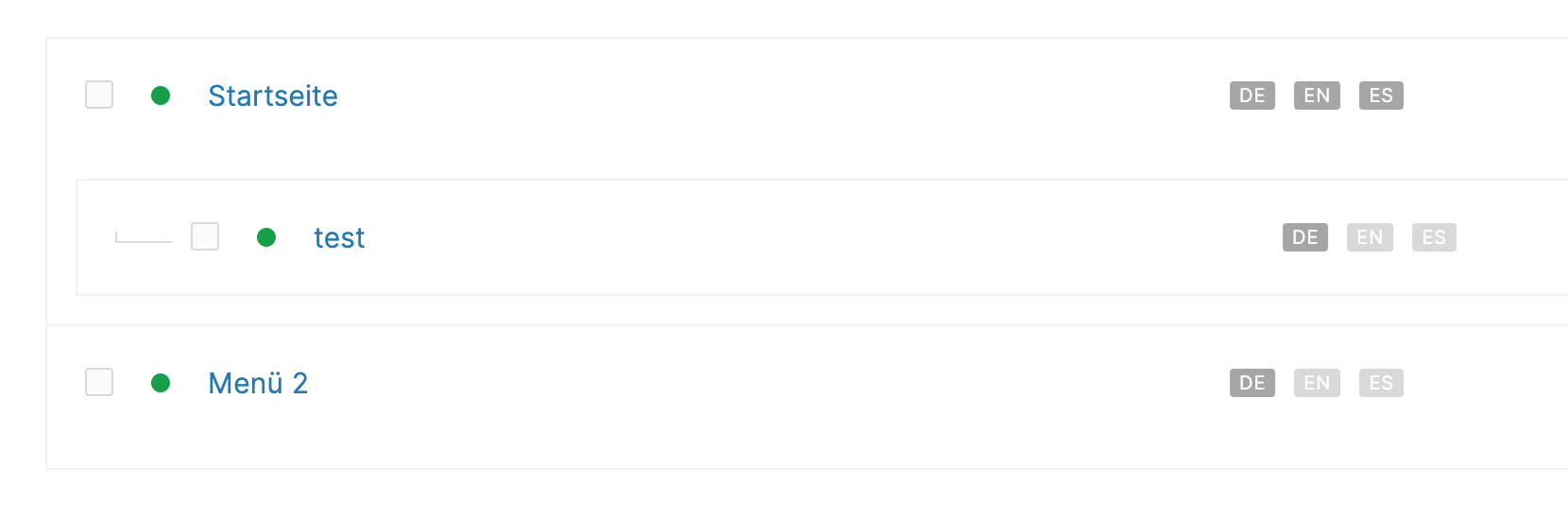
Task: Tick the checkbox beside test
Action: 205,236
